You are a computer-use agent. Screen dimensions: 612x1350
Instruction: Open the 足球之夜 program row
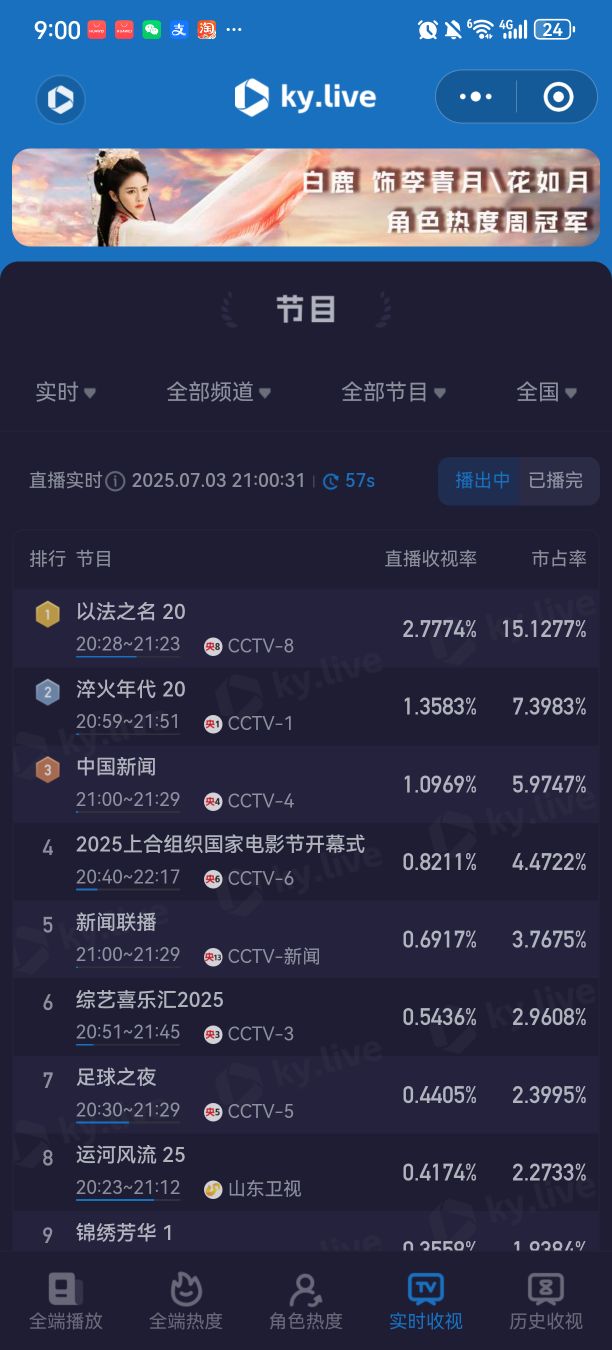(306, 1094)
